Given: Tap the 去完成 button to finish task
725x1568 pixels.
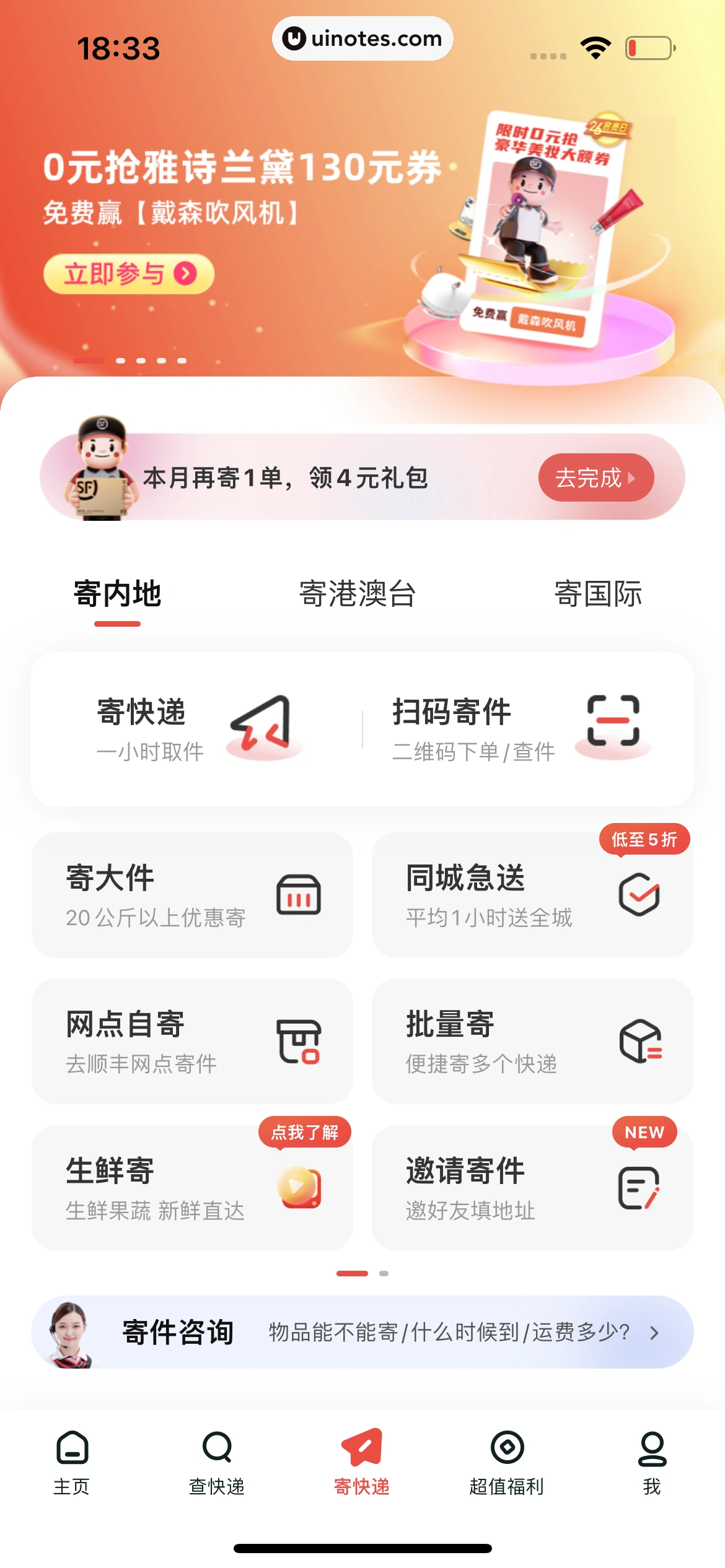Looking at the screenshot, I should click(x=595, y=477).
